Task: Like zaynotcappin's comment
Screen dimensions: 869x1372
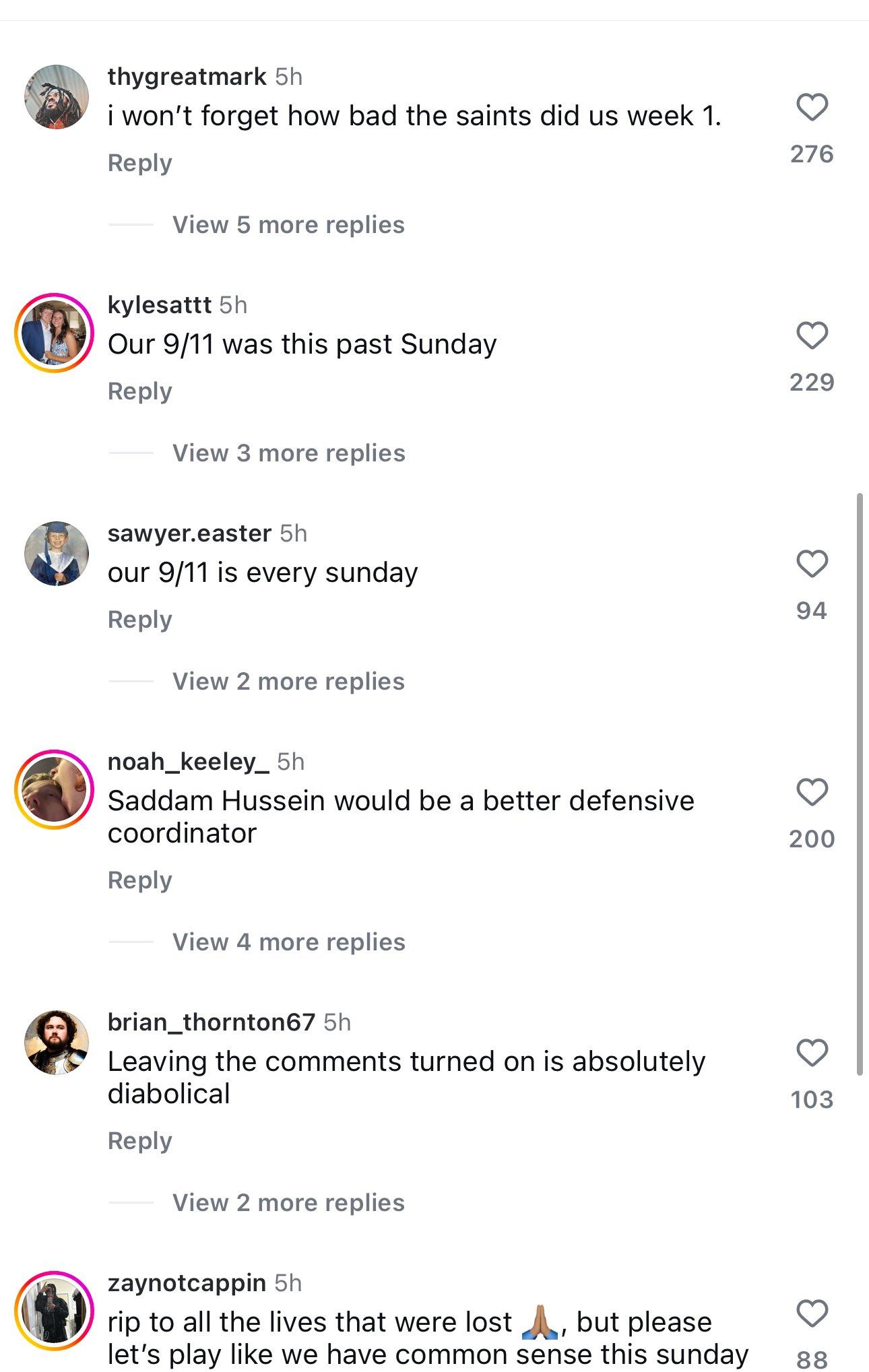Action: coord(812,1313)
